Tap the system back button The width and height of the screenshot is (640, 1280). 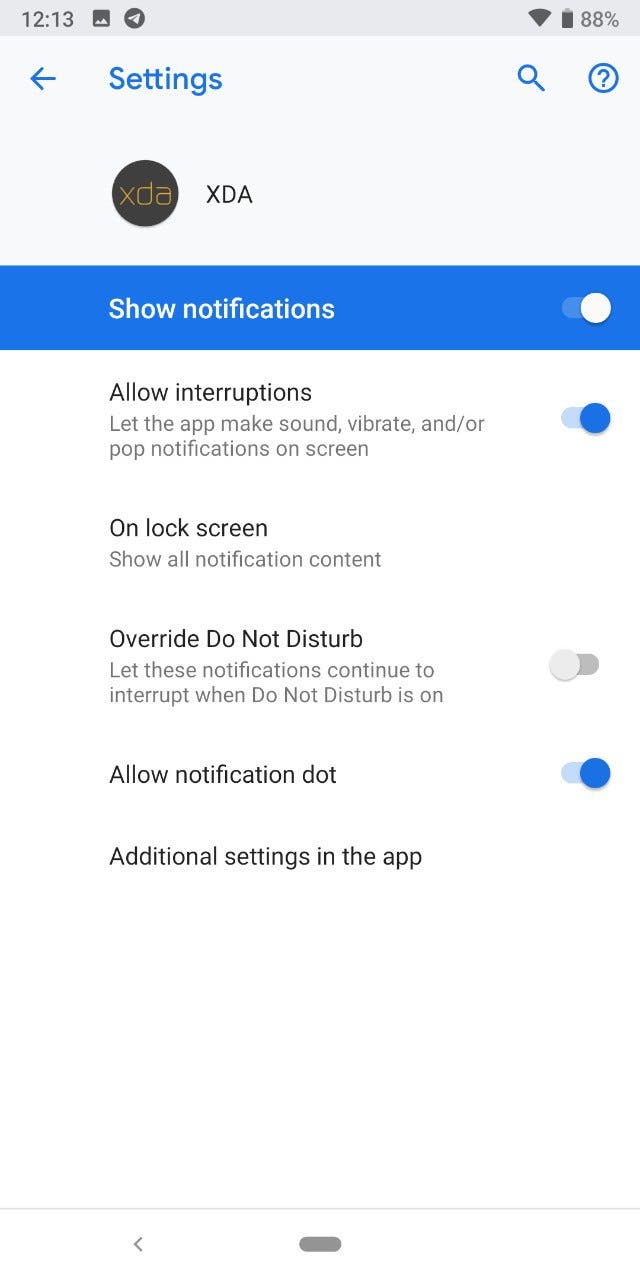point(138,1244)
